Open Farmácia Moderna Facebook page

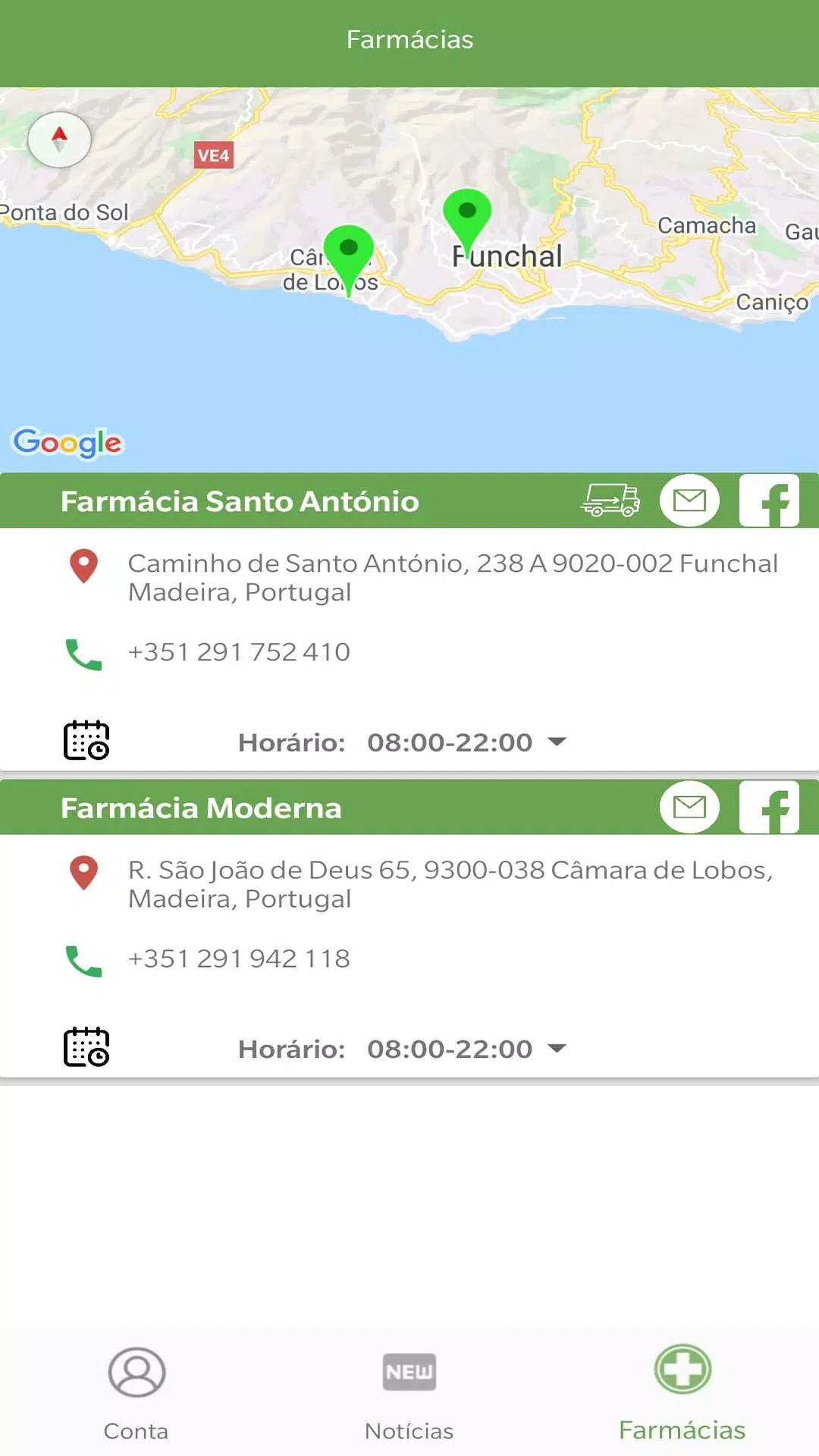[x=769, y=807]
